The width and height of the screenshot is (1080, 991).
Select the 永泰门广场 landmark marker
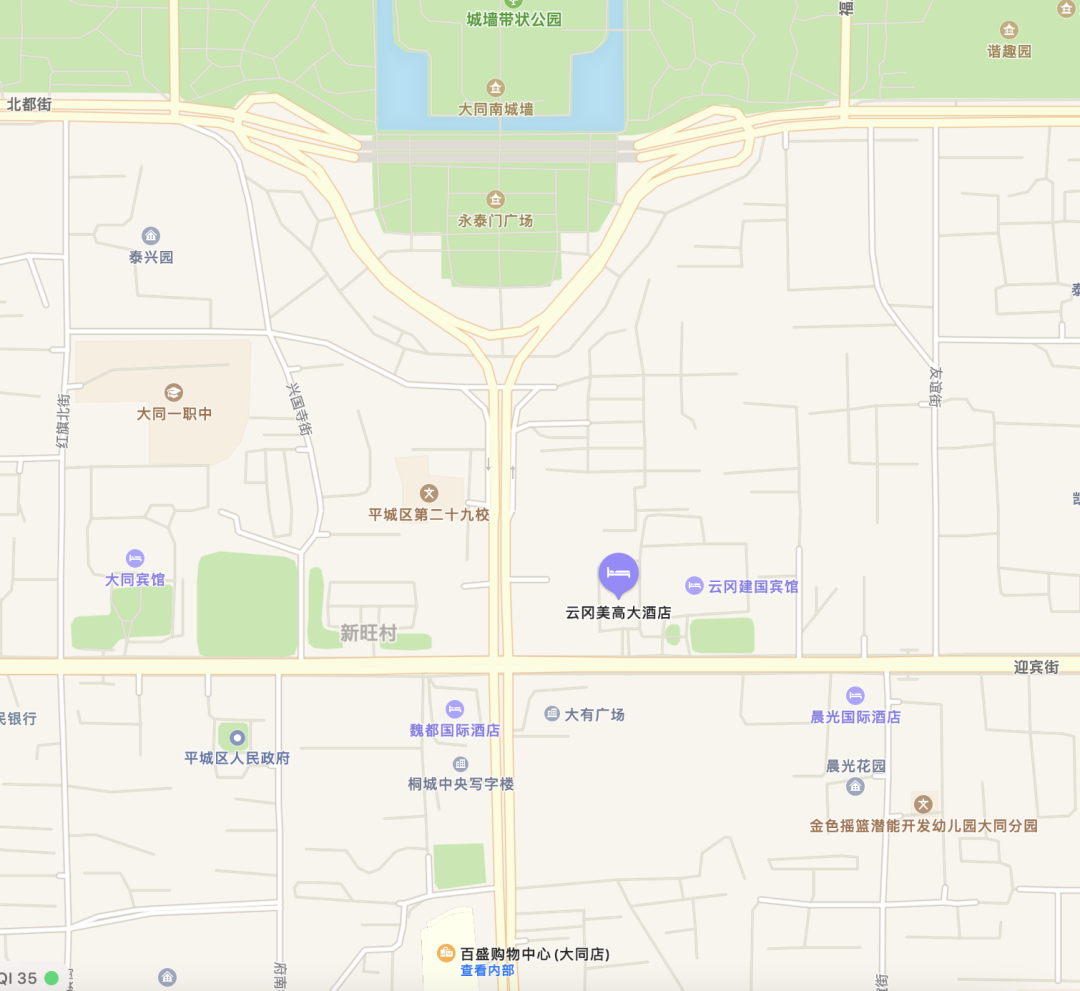point(495,199)
